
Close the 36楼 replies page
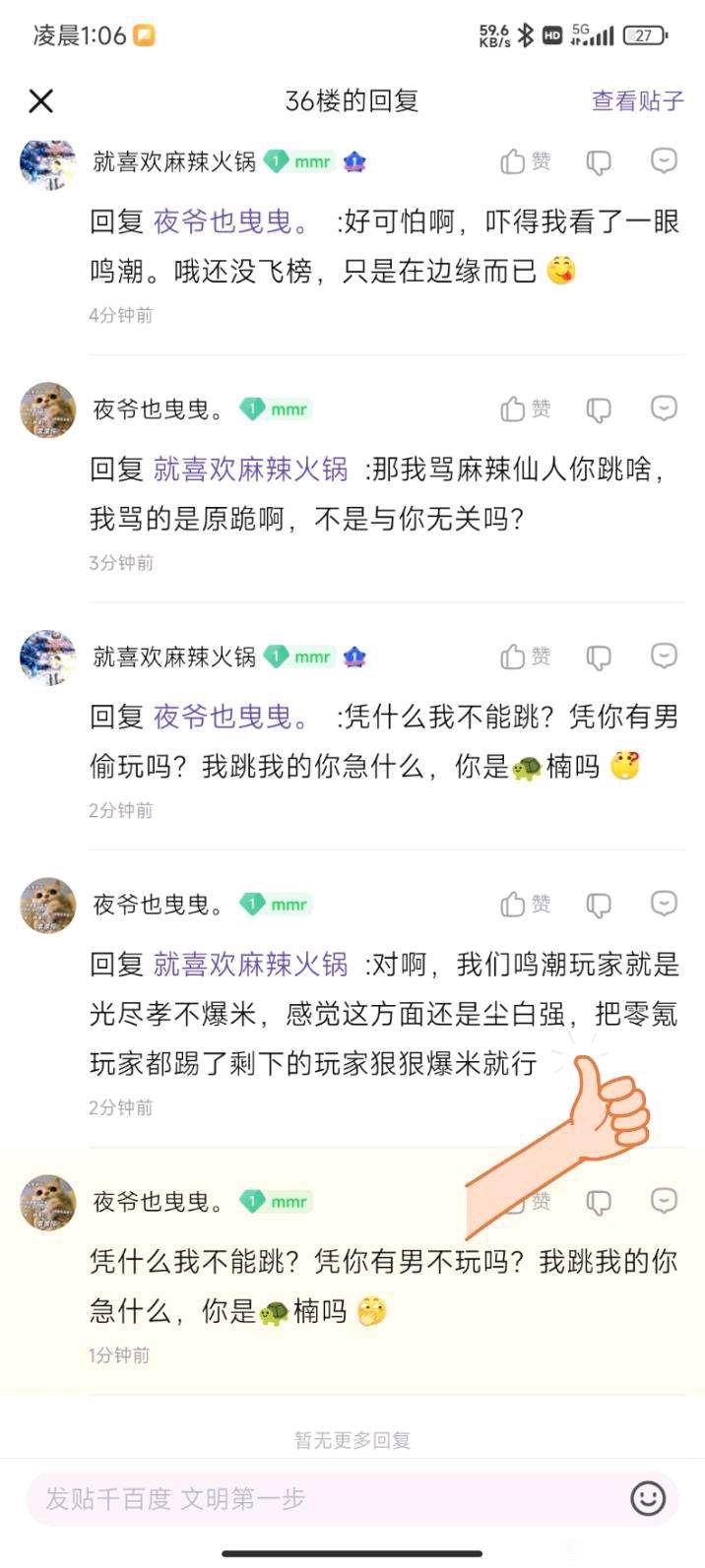click(40, 101)
